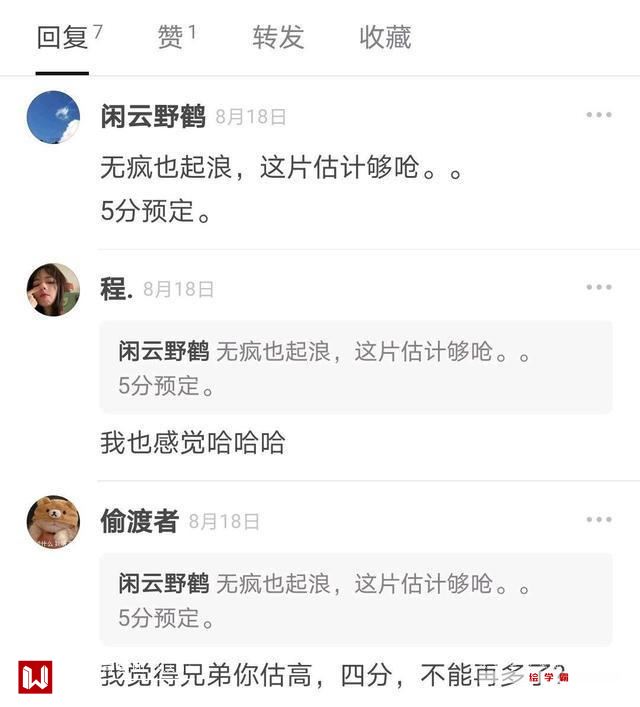
Task: Open quoted comment inside 程.'s reply
Action: pos(355,367)
